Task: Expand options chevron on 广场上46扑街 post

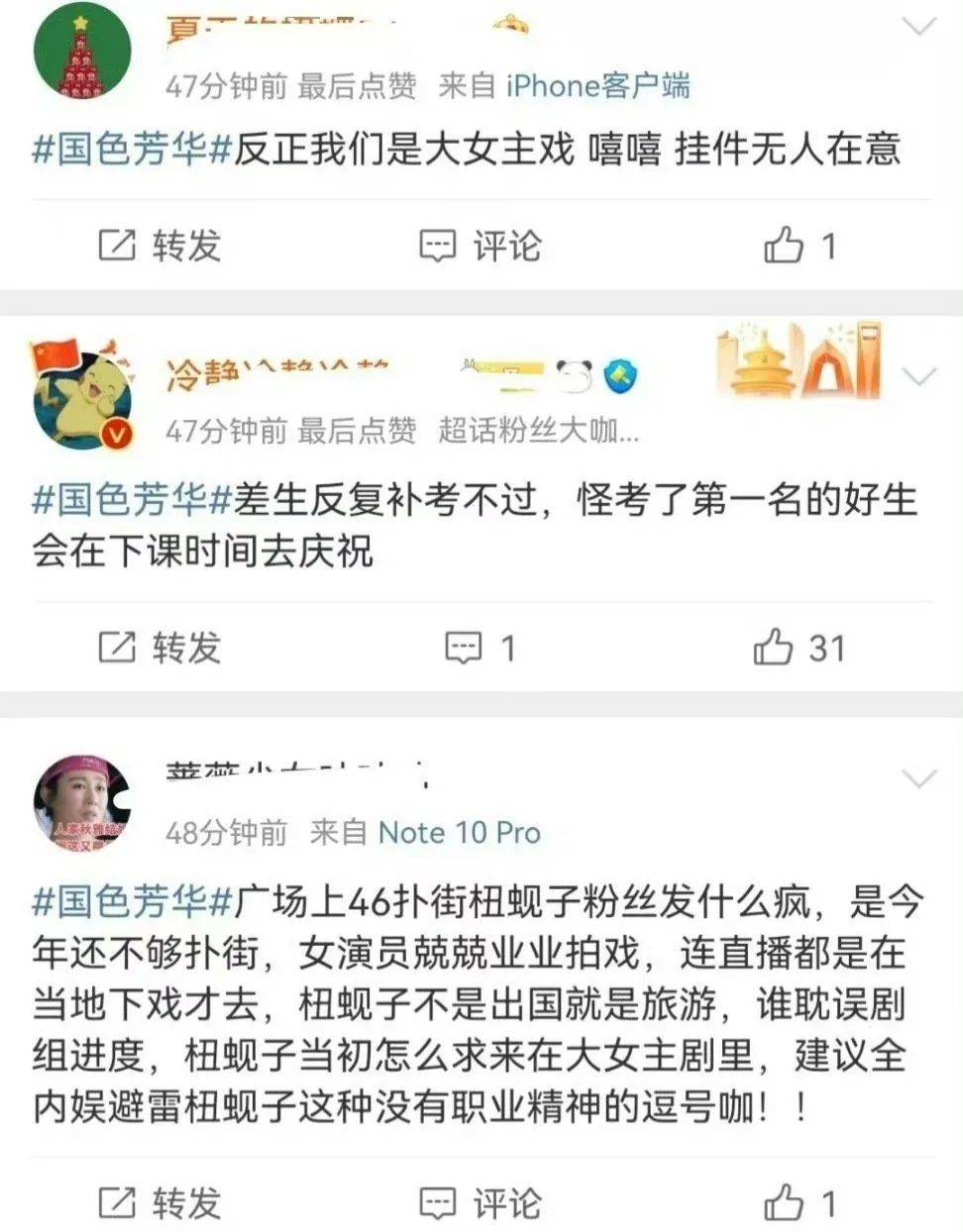Action: tap(920, 778)
